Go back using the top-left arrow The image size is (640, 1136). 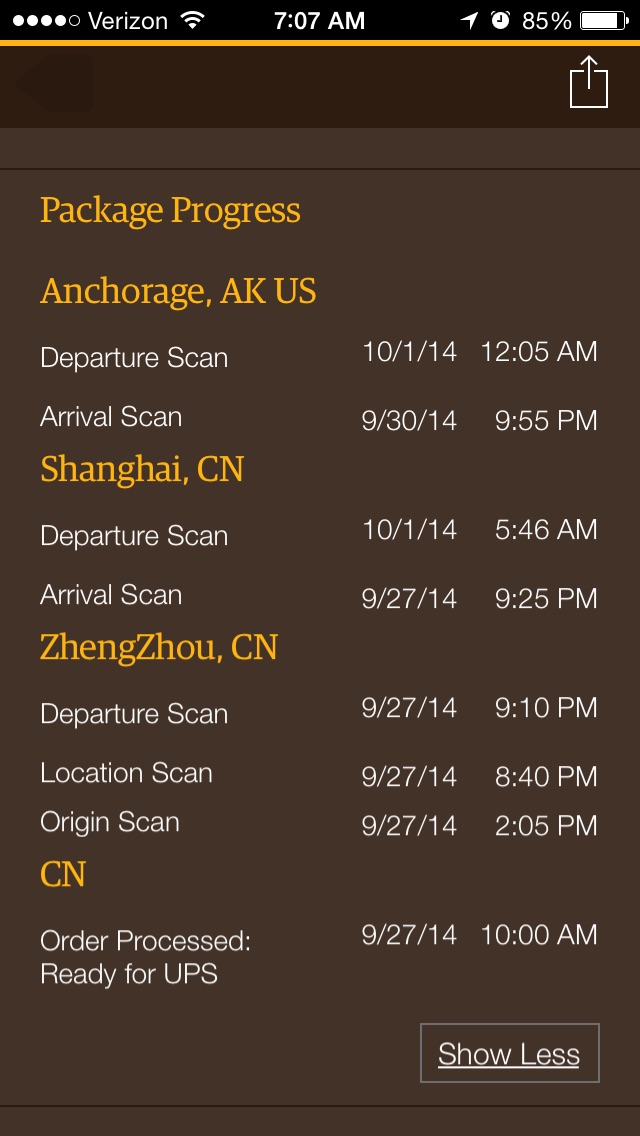tap(56, 83)
